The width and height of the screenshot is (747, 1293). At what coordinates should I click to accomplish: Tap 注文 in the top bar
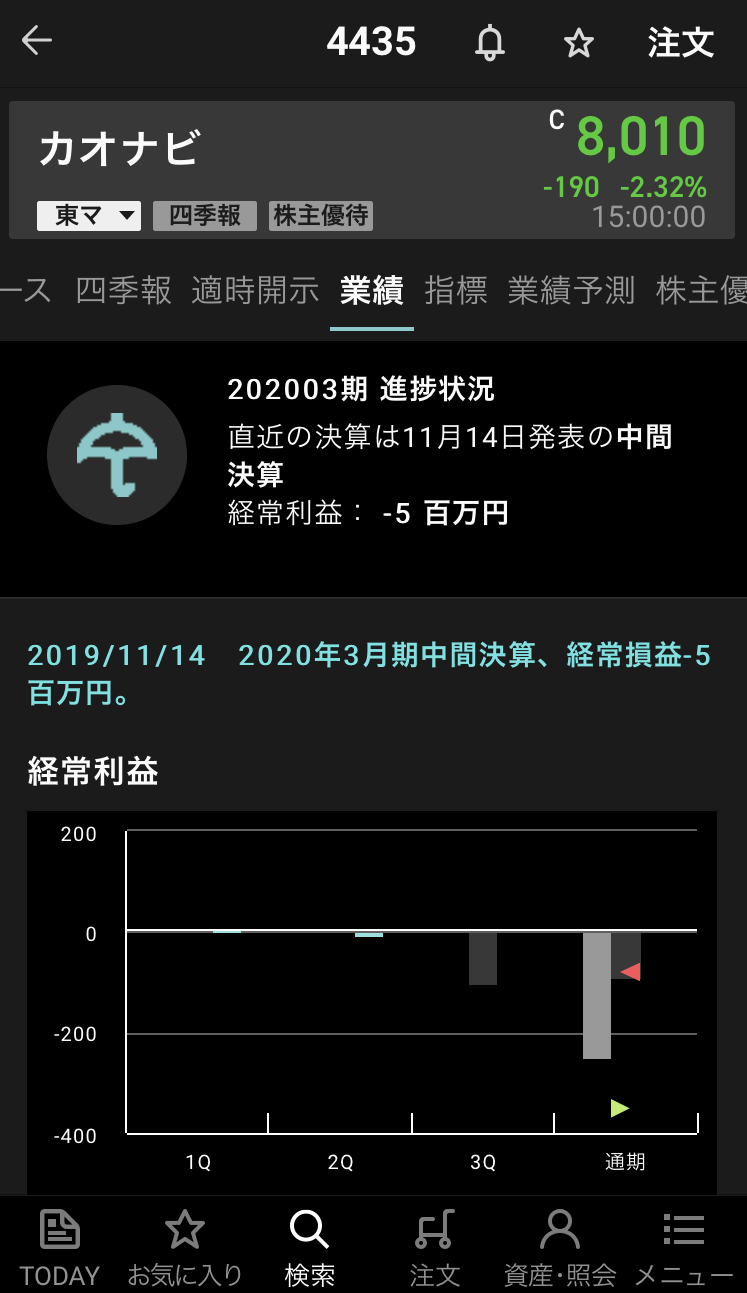[x=680, y=43]
